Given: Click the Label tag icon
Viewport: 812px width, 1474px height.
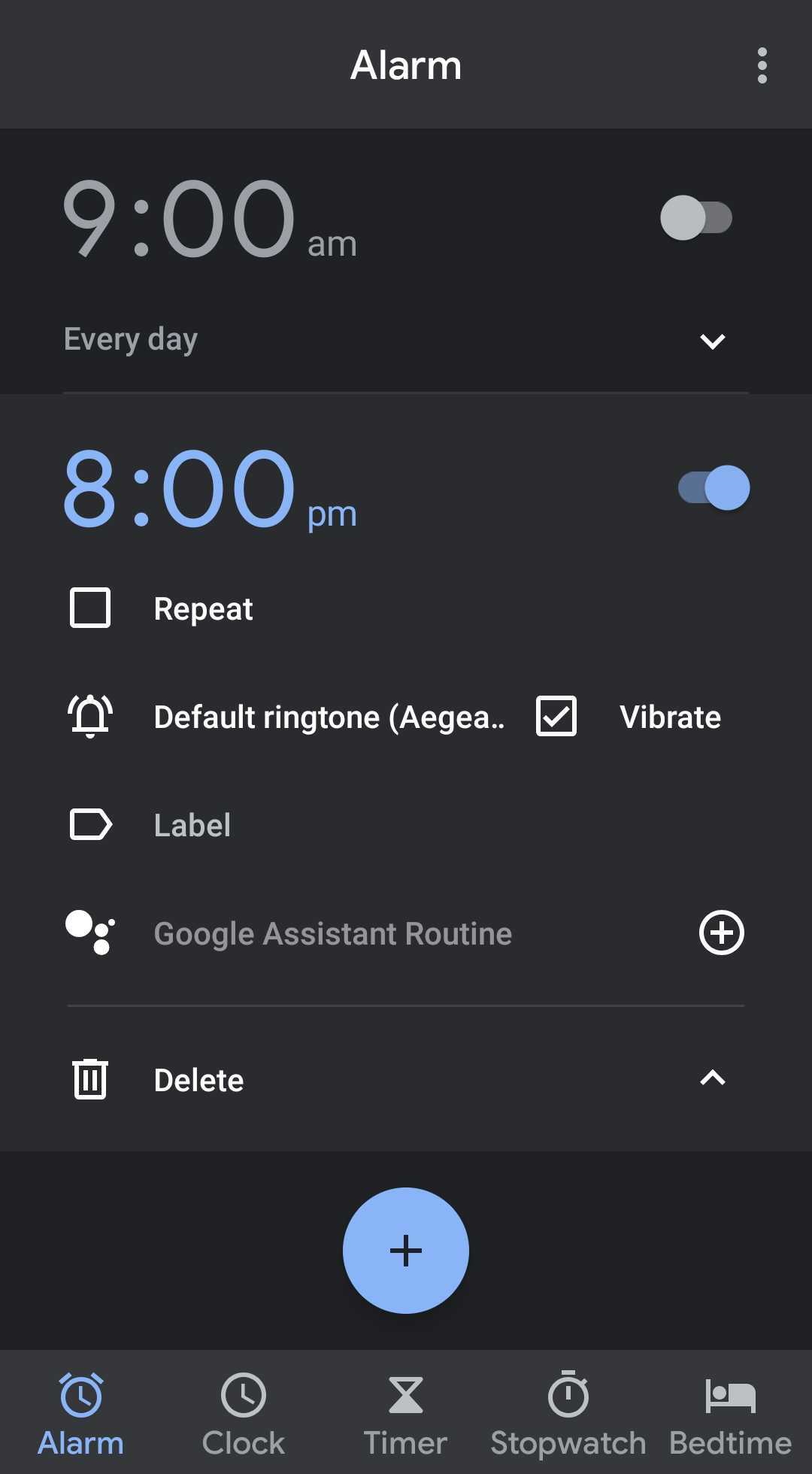Looking at the screenshot, I should coord(89,824).
